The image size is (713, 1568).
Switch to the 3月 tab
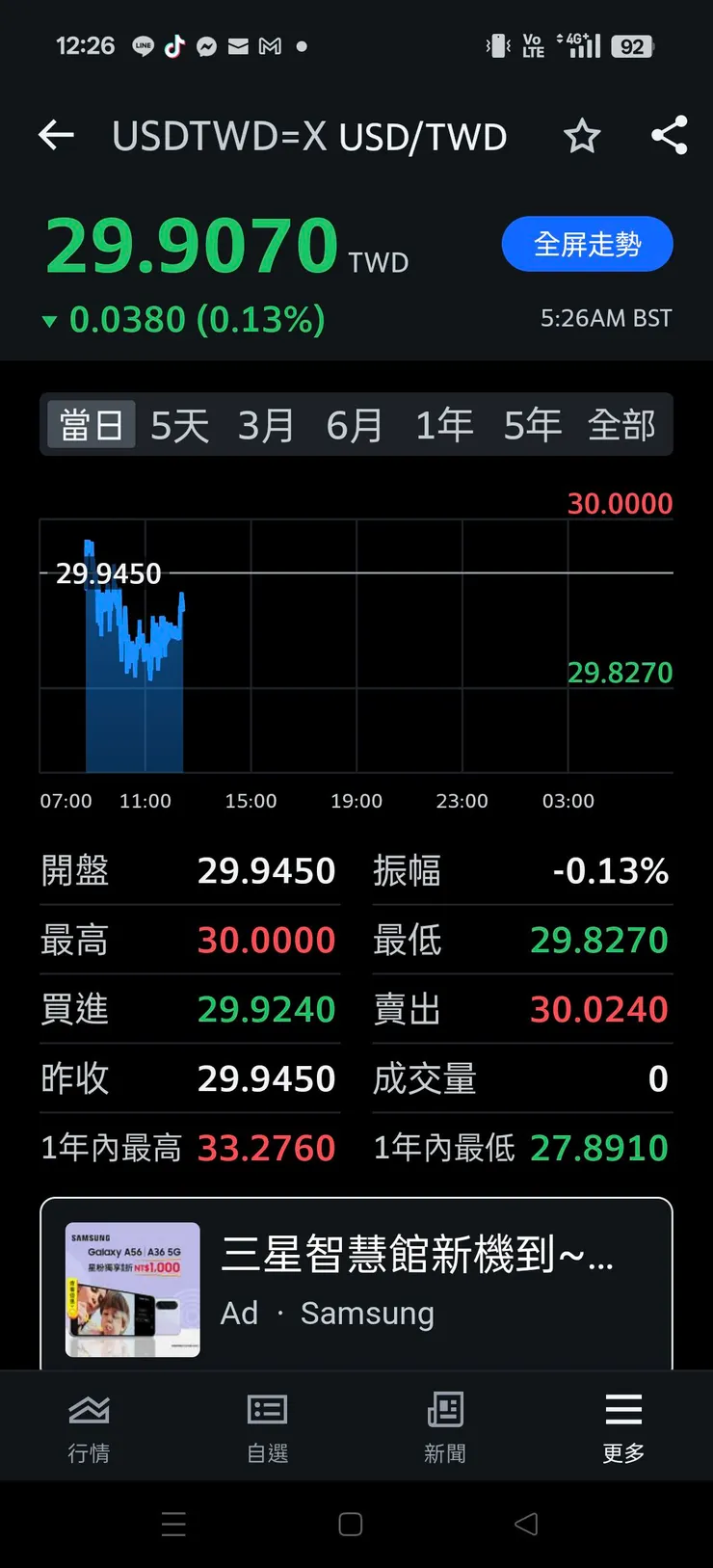click(x=267, y=423)
